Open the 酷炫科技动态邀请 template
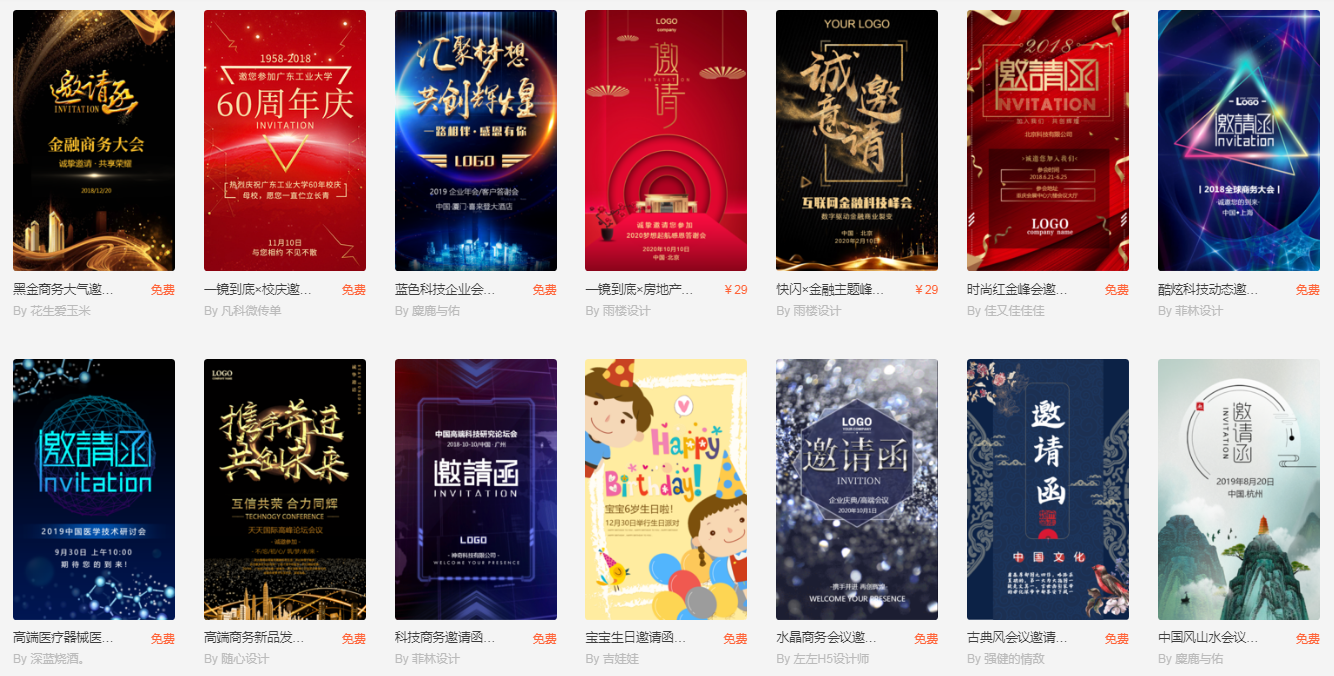 coord(1239,140)
